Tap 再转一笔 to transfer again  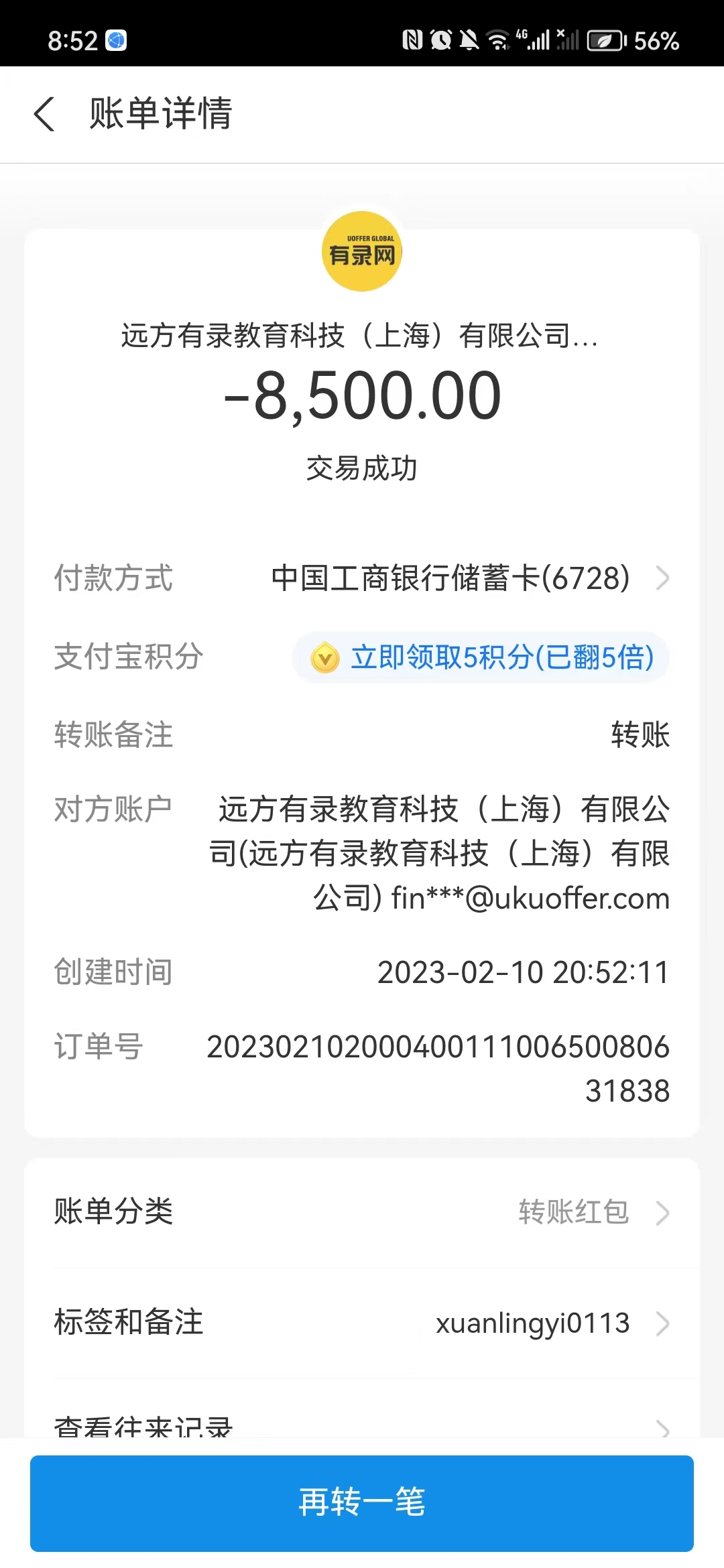coord(362,1503)
